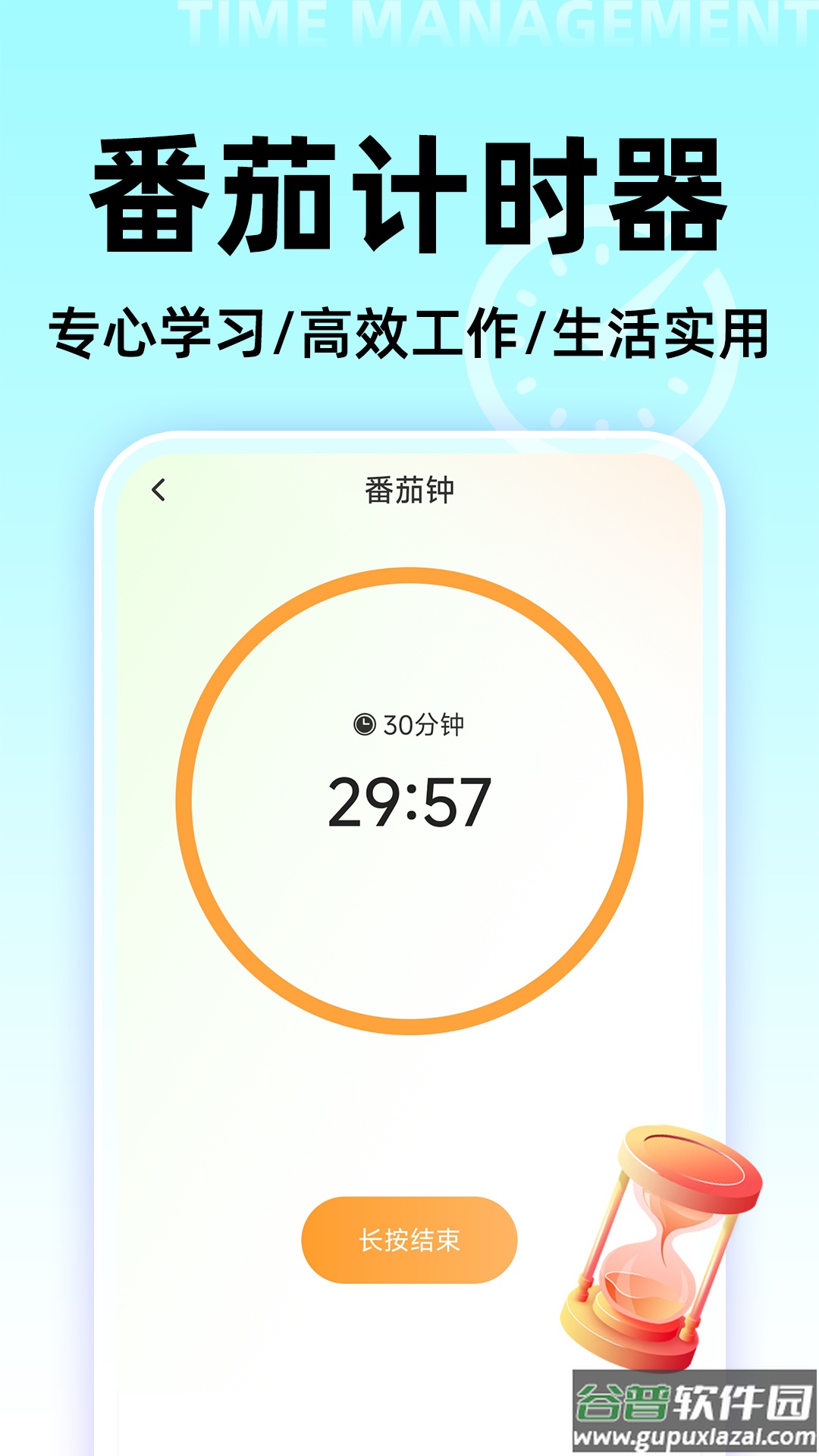Select the back chevron in the header

(159, 490)
